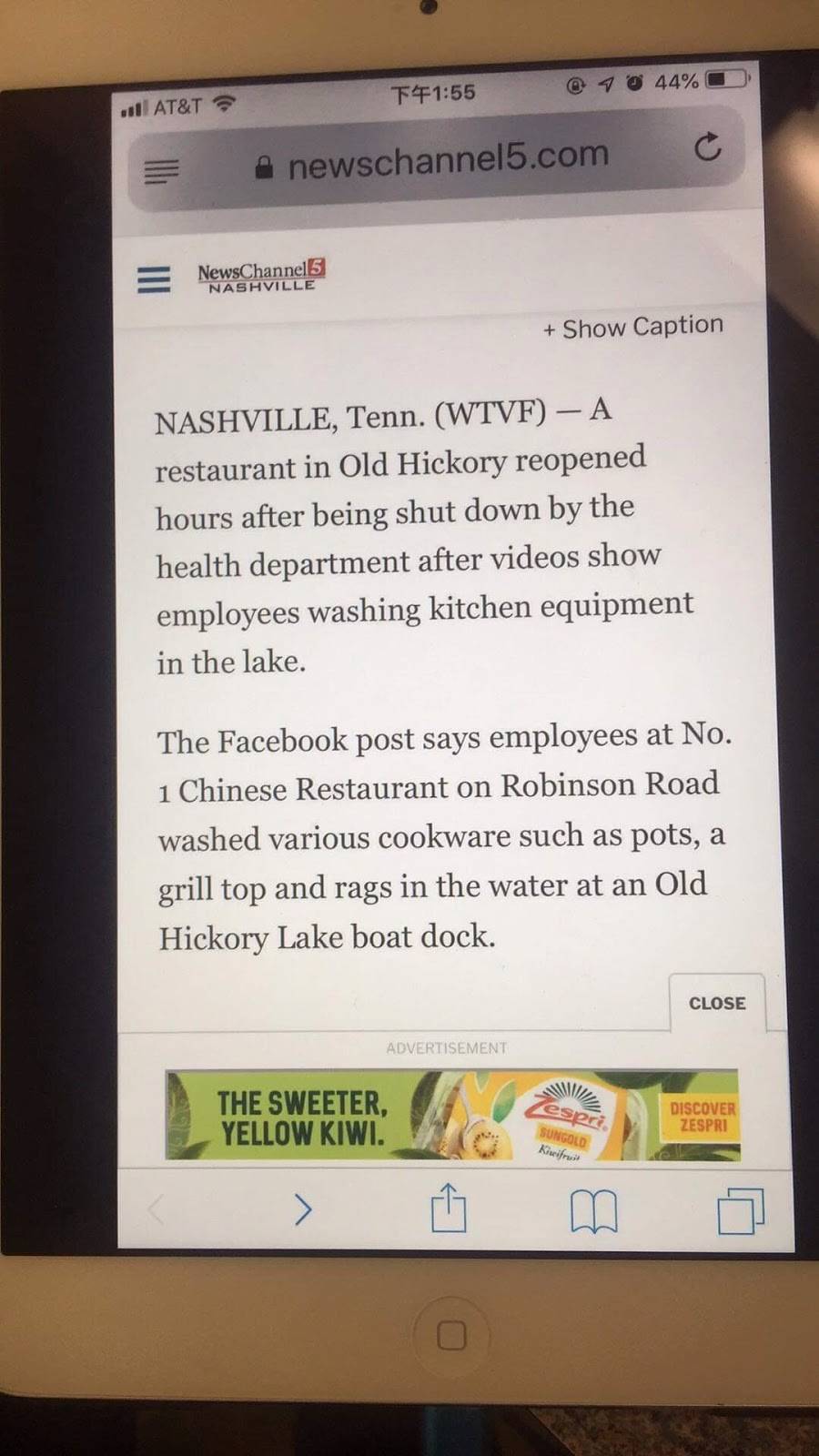Image resolution: width=819 pixels, height=1456 pixels.
Task: Reload the page
Action: [707, 147]
